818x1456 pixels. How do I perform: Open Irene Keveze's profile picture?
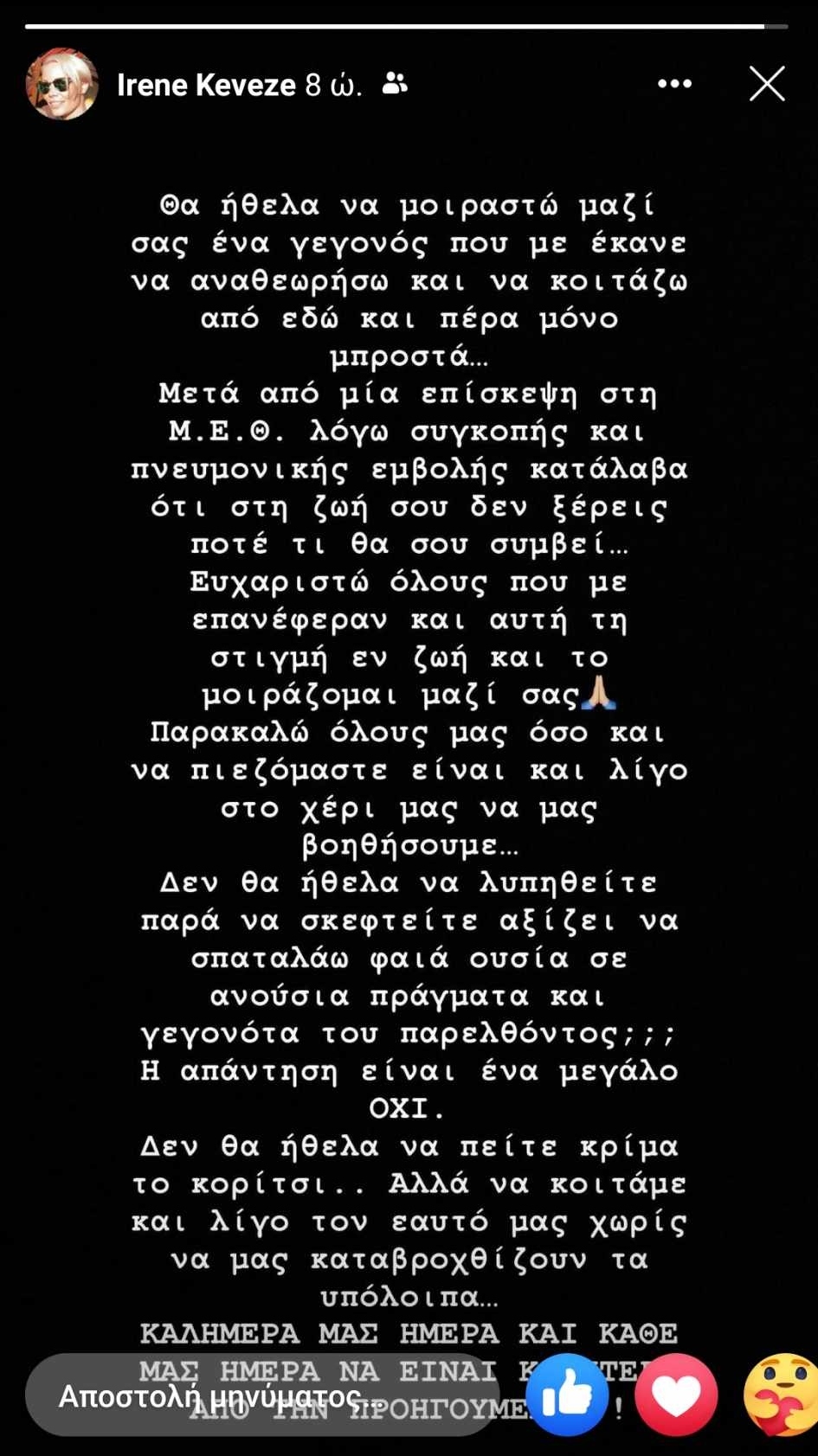61,84
